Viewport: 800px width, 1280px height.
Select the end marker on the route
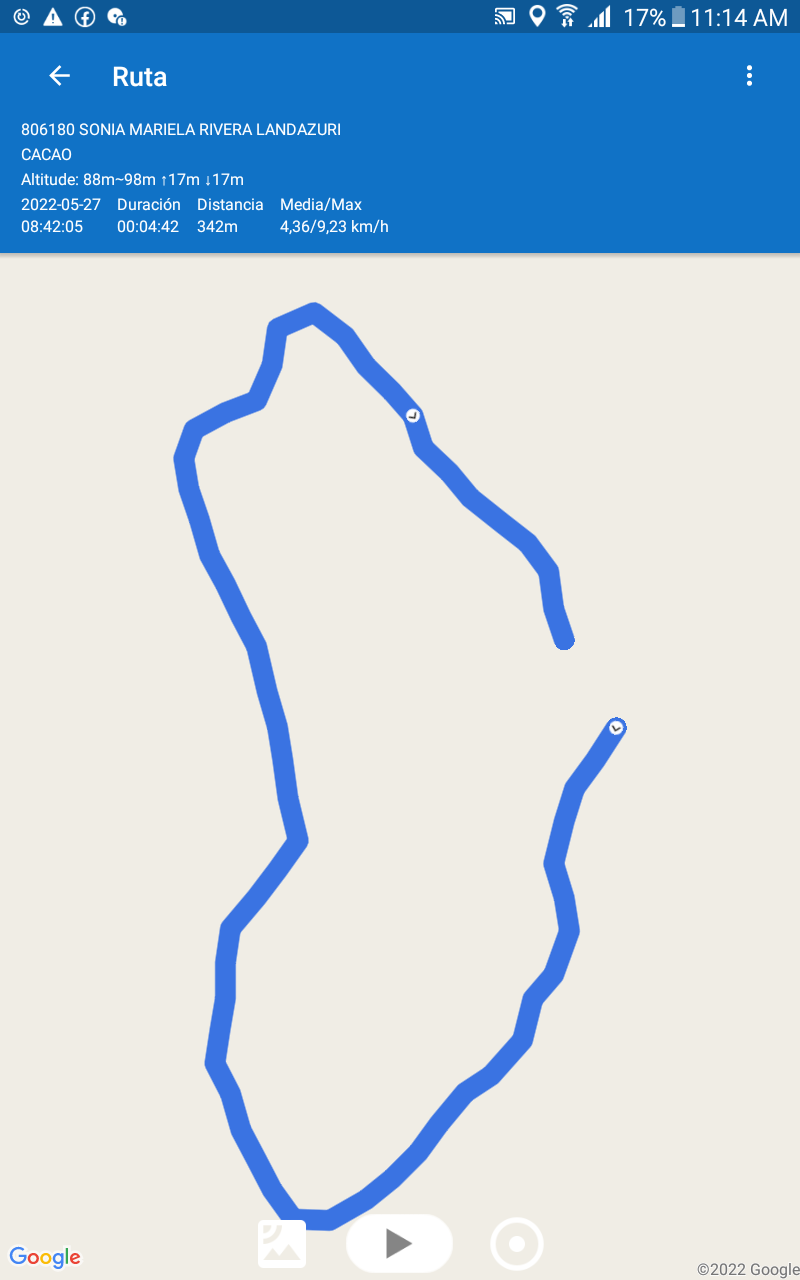tap(617, 727)
